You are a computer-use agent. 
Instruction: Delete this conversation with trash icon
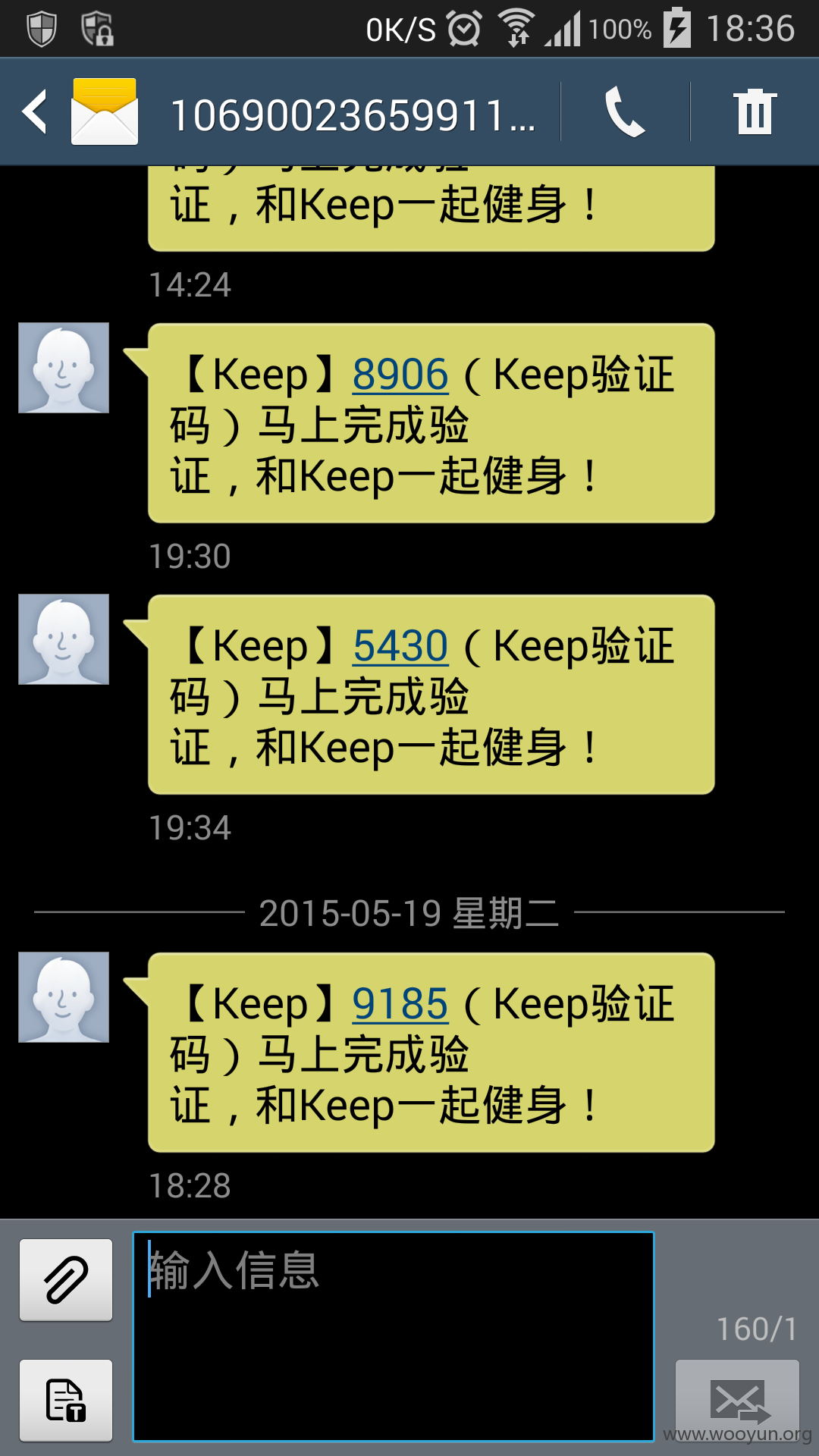755,112
